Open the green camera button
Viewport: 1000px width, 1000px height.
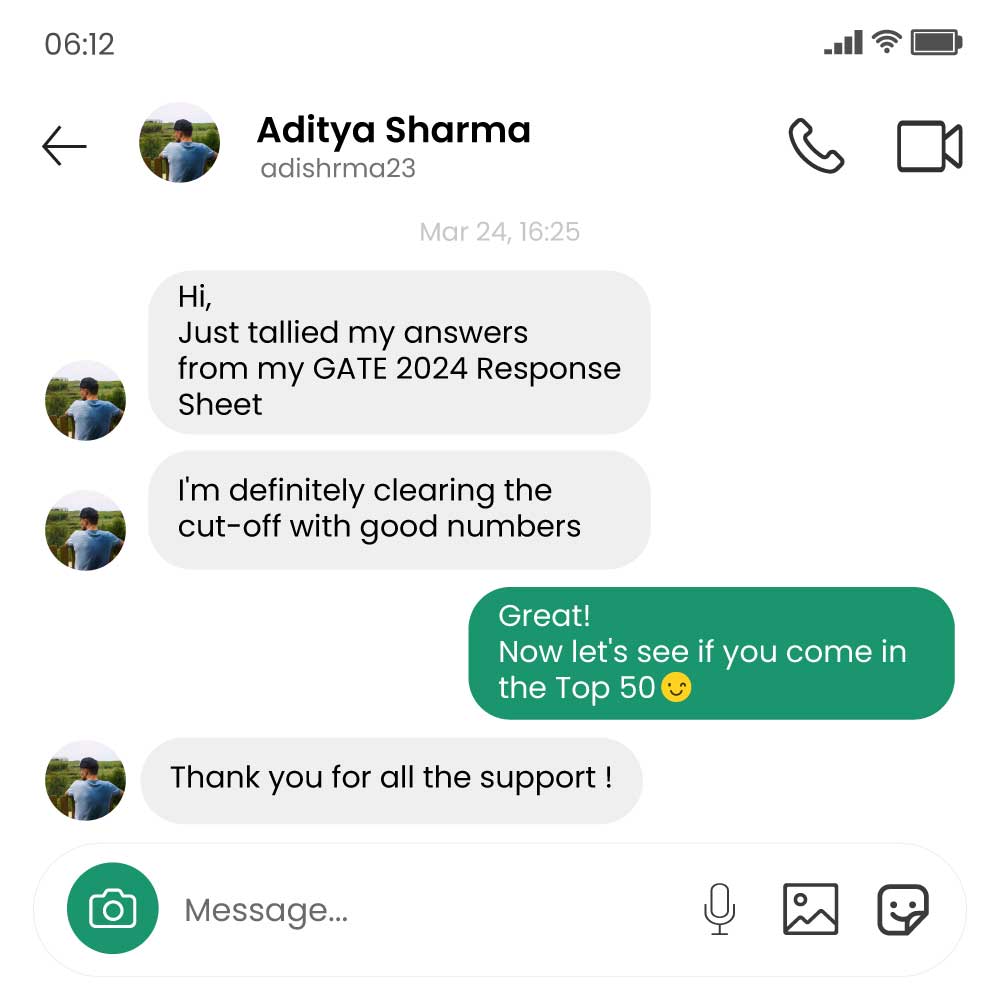point(112,909)
